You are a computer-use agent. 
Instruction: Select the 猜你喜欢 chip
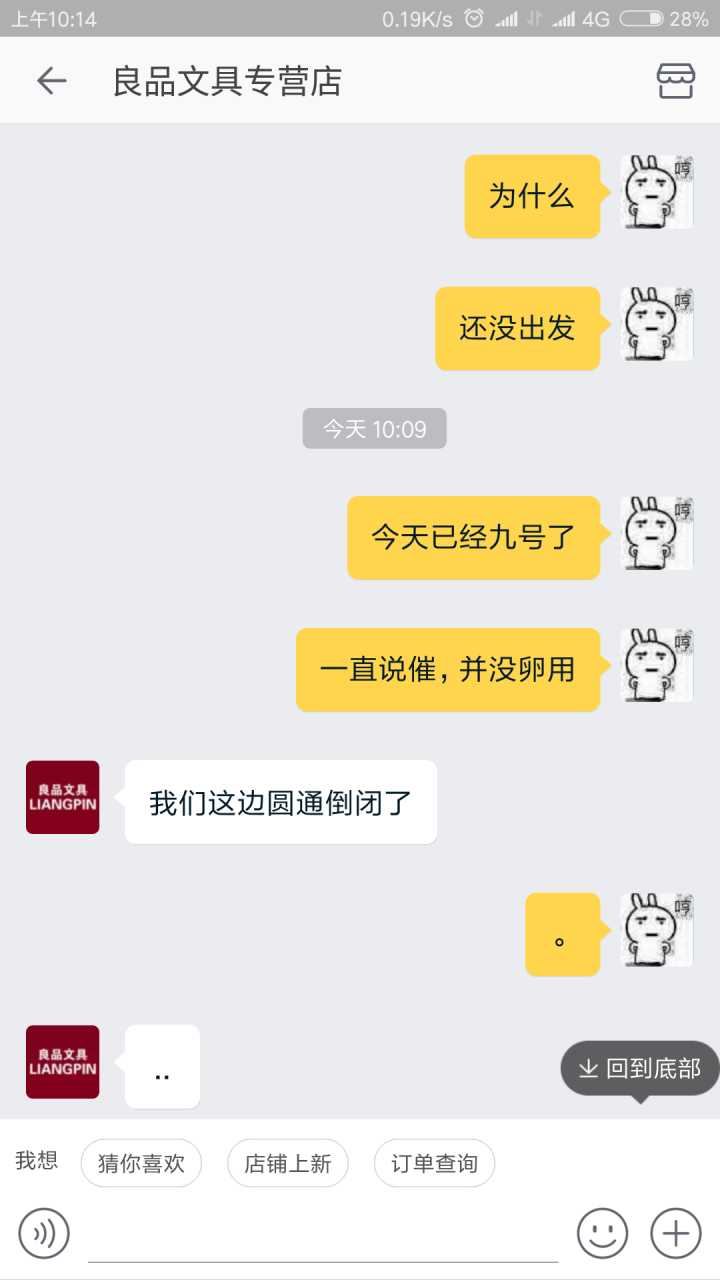pyautogui.click(x=141, y=1163)
